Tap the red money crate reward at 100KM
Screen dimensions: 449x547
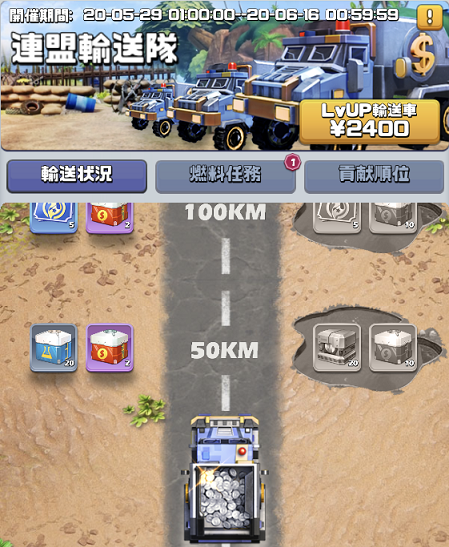tap(110, 217)
